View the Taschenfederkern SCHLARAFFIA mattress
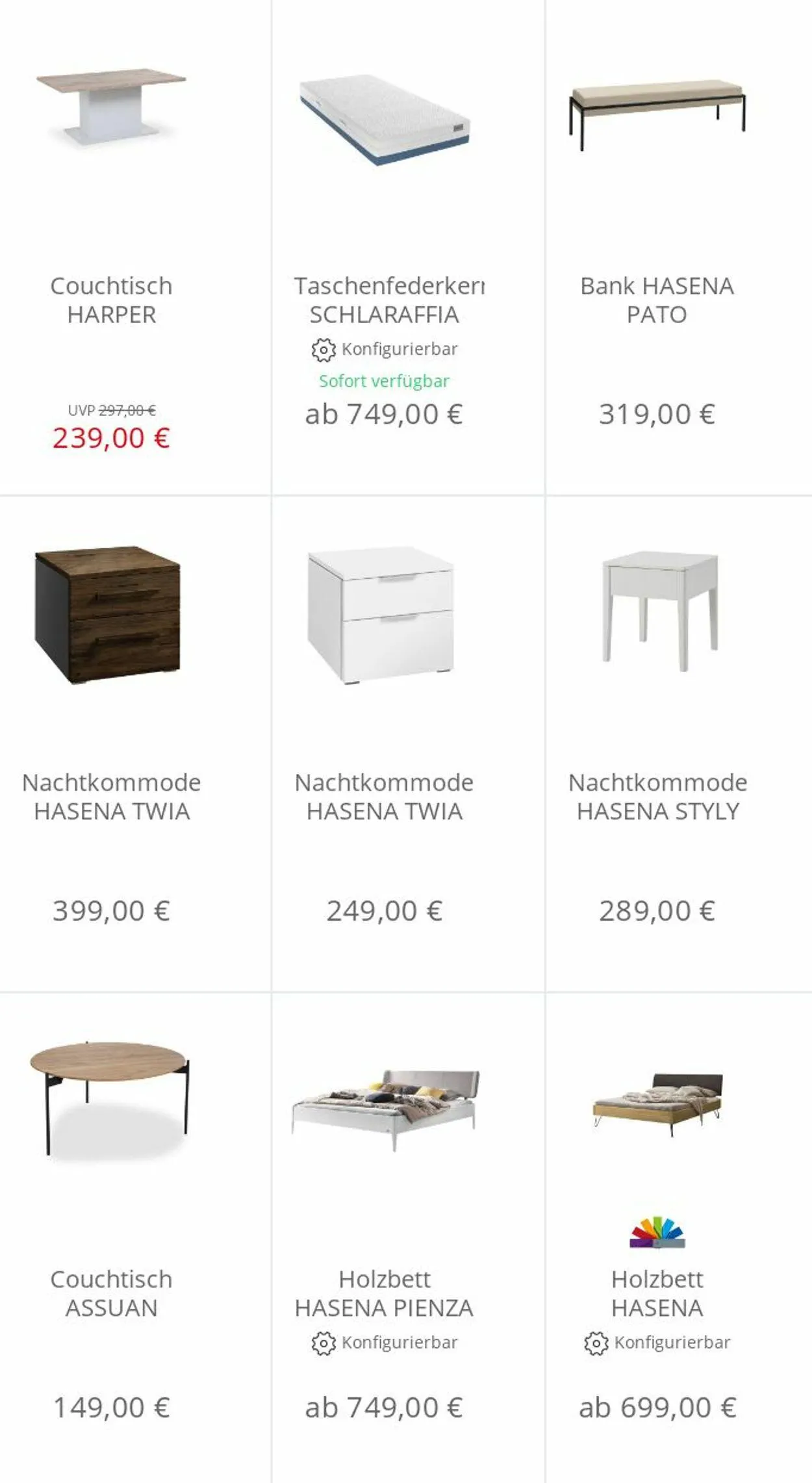Viewport: 812px width, 1483px height. (408, 247)
